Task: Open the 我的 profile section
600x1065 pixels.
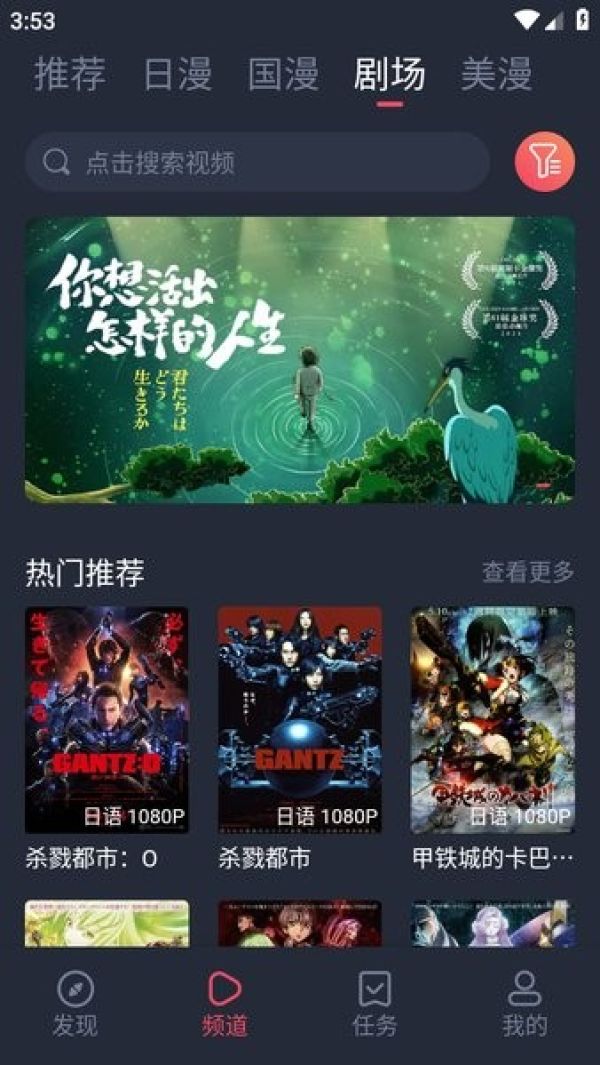Action: tap(525, 1004)
